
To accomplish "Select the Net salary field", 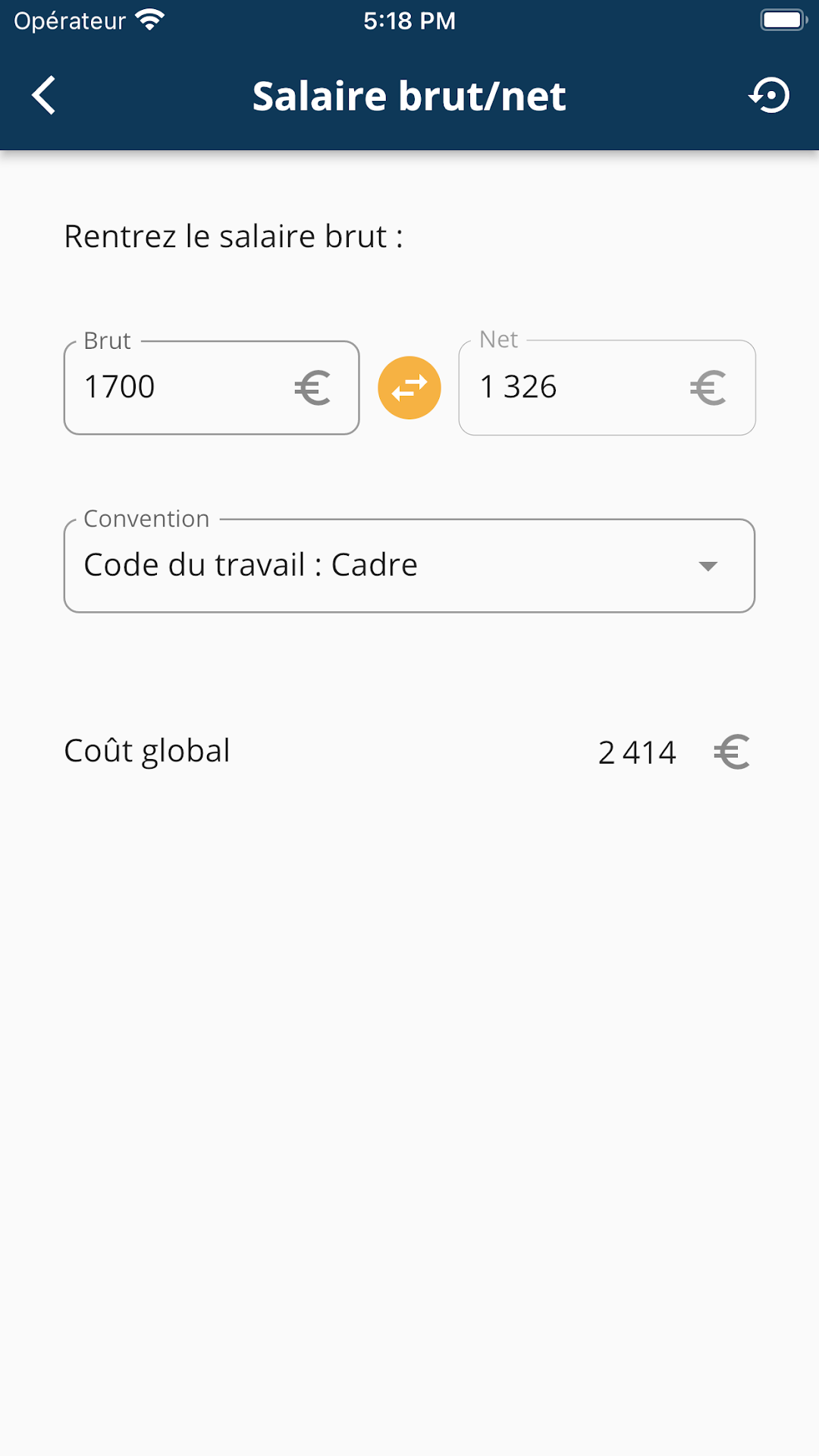I will (607, 388).
